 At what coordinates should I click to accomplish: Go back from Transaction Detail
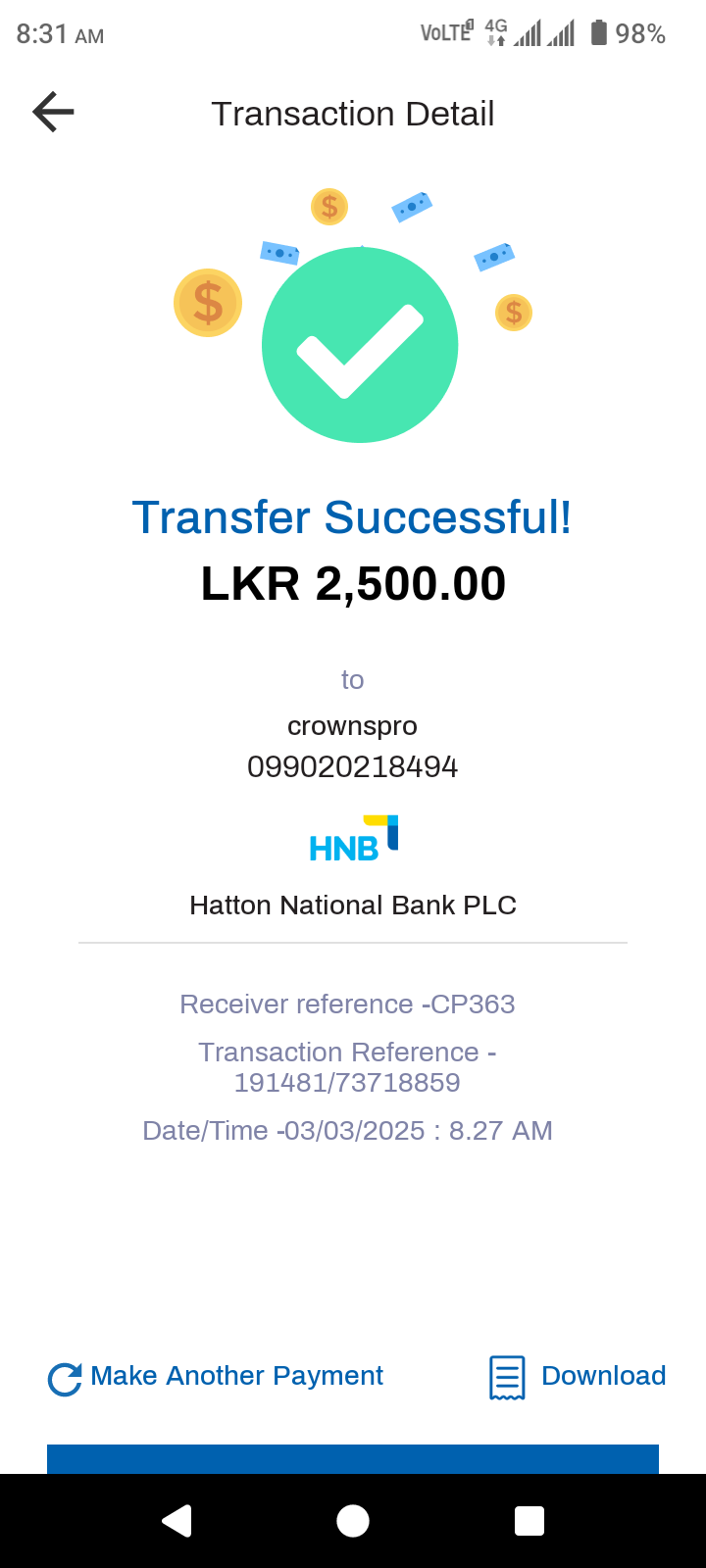click(53, 113)
